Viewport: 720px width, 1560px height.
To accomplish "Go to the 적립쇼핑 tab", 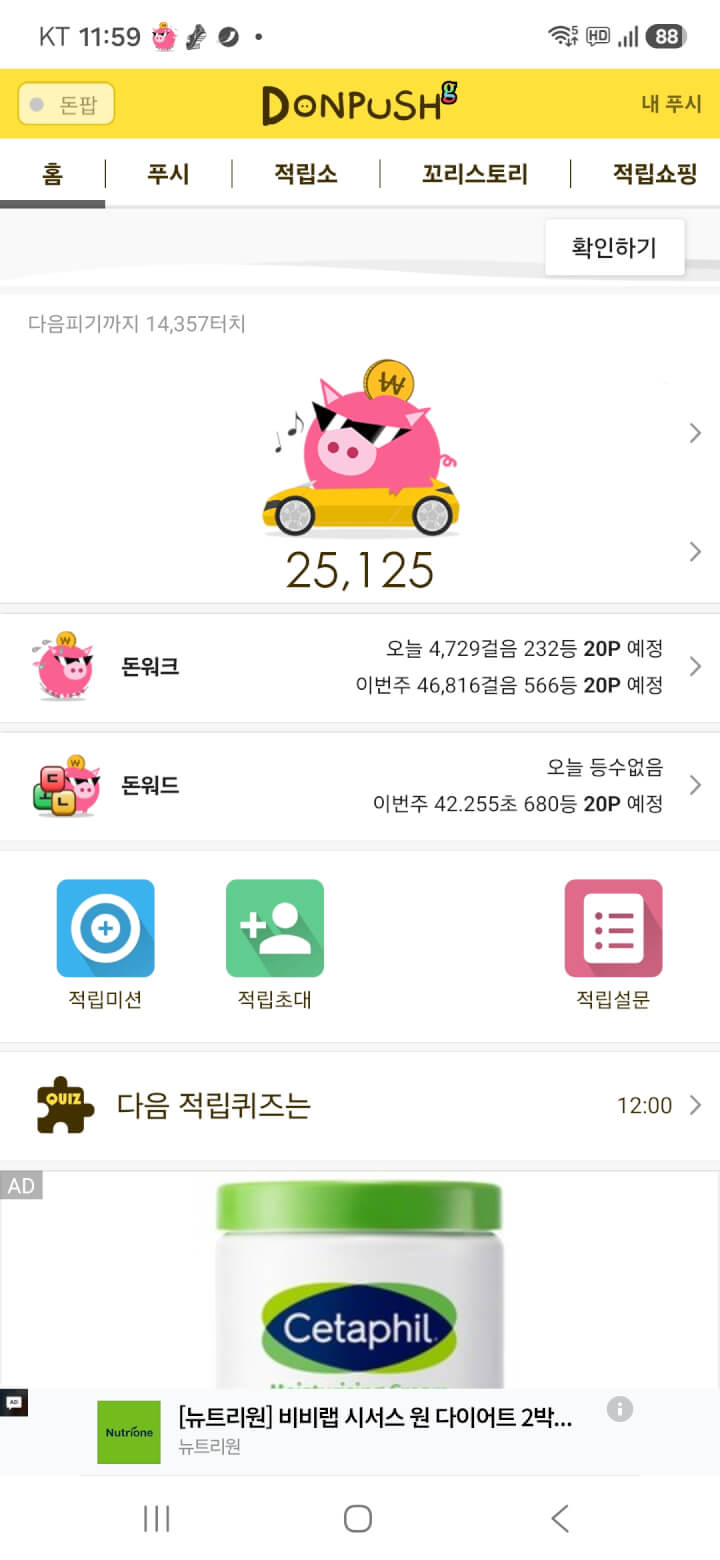I will (x=654, y=173).
